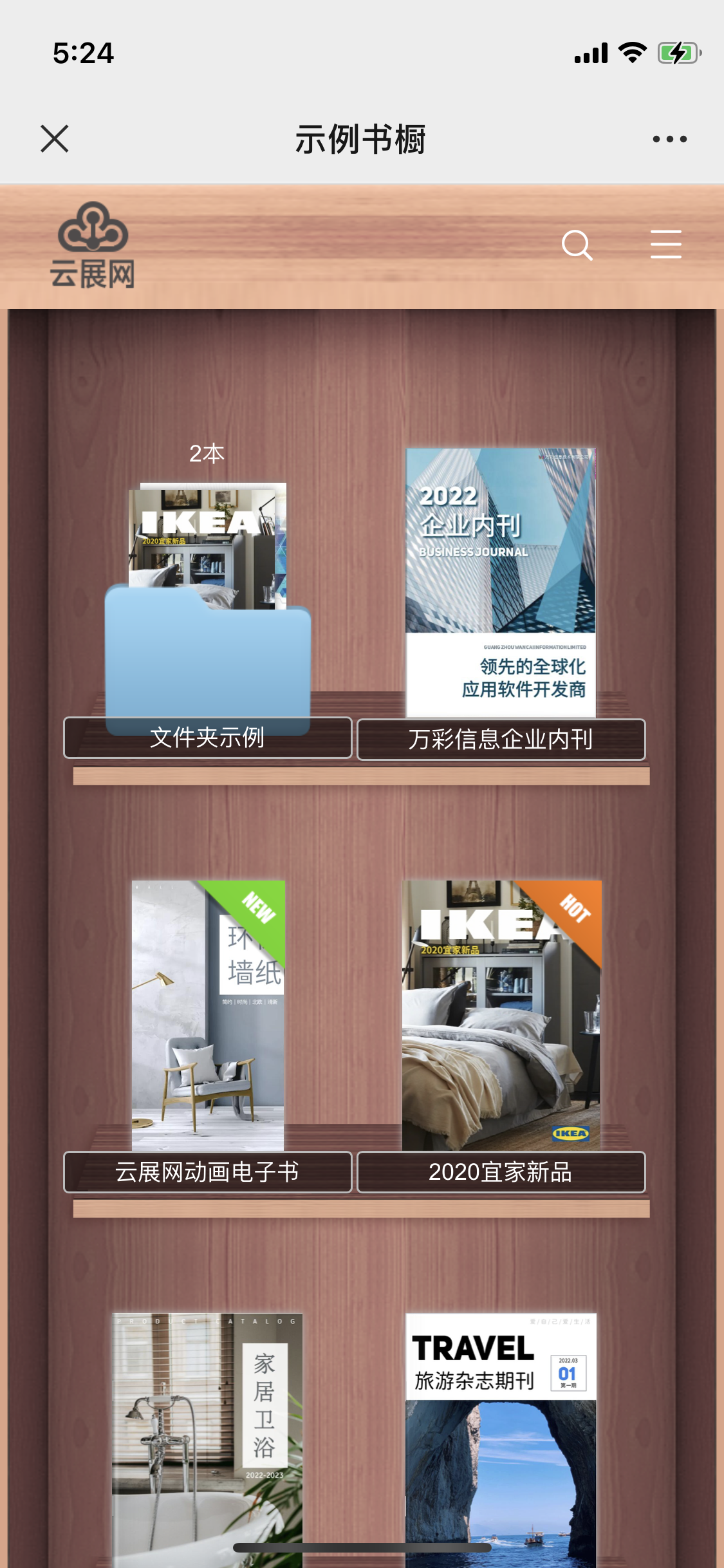Open the hamburger menu

tap(665, 245)
